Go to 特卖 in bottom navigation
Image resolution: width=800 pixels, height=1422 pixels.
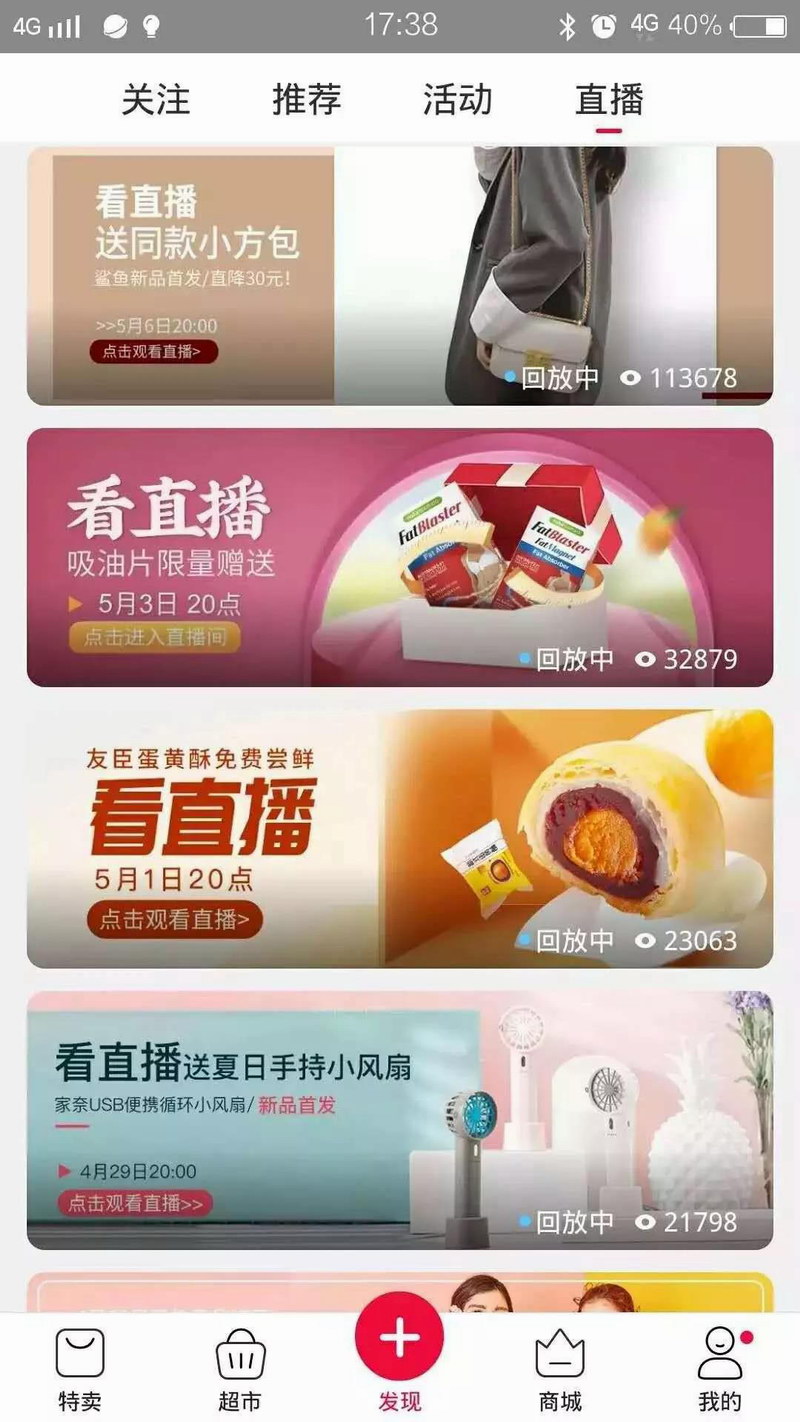coord(79,1369)
